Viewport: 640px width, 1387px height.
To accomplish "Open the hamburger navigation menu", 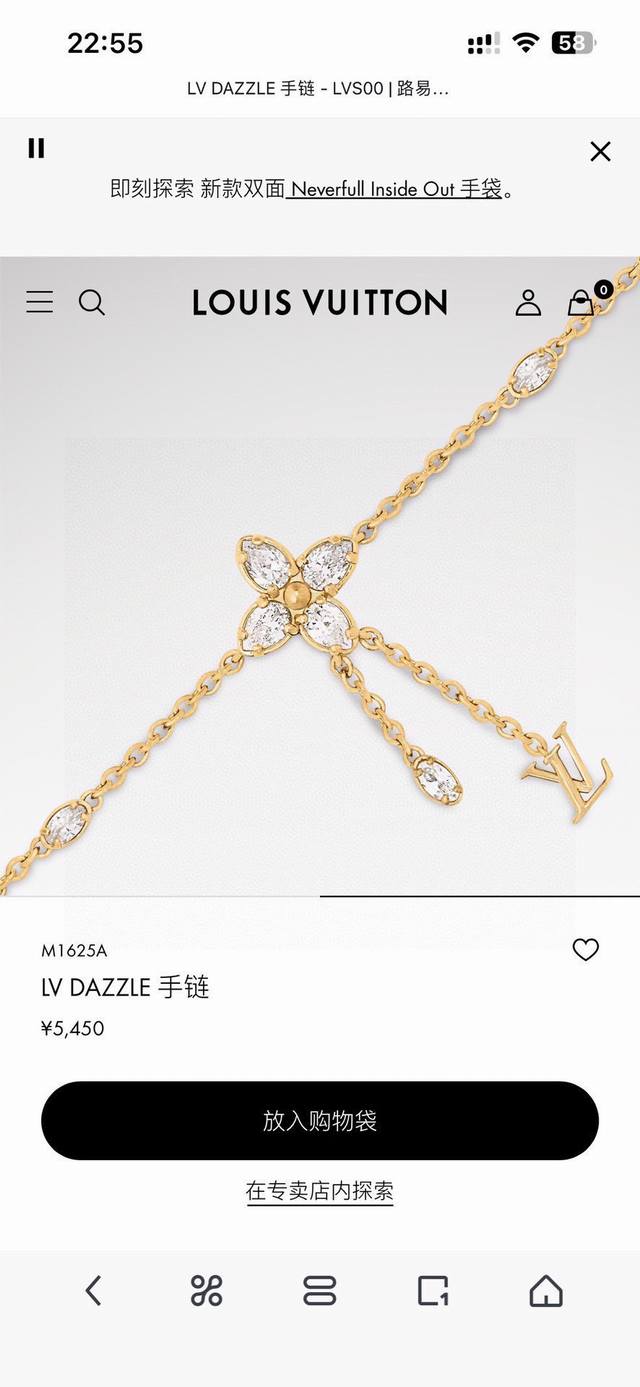I will point(40,302).
